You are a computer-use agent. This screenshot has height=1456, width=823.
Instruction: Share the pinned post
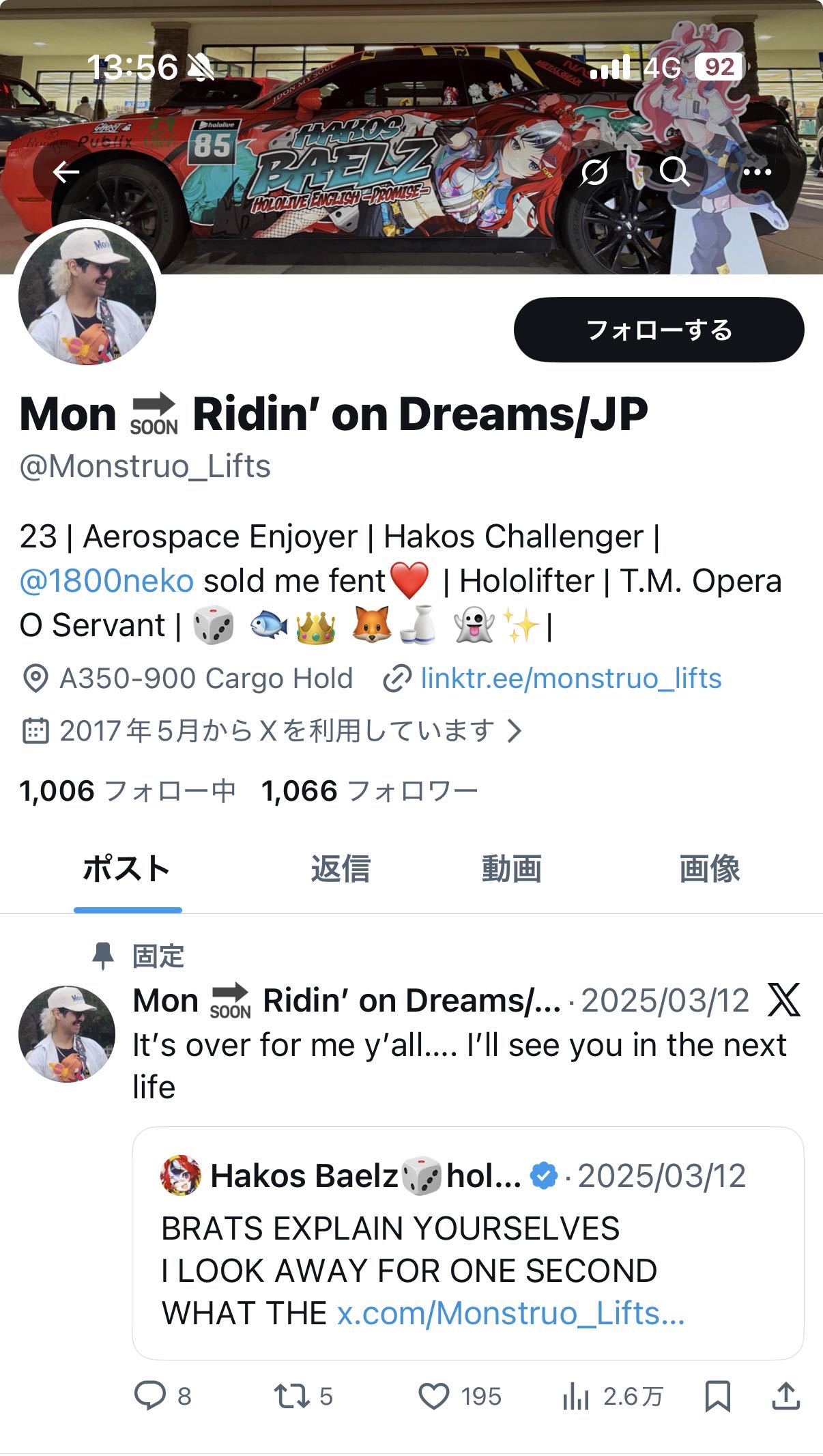[x=785, y=1396]
